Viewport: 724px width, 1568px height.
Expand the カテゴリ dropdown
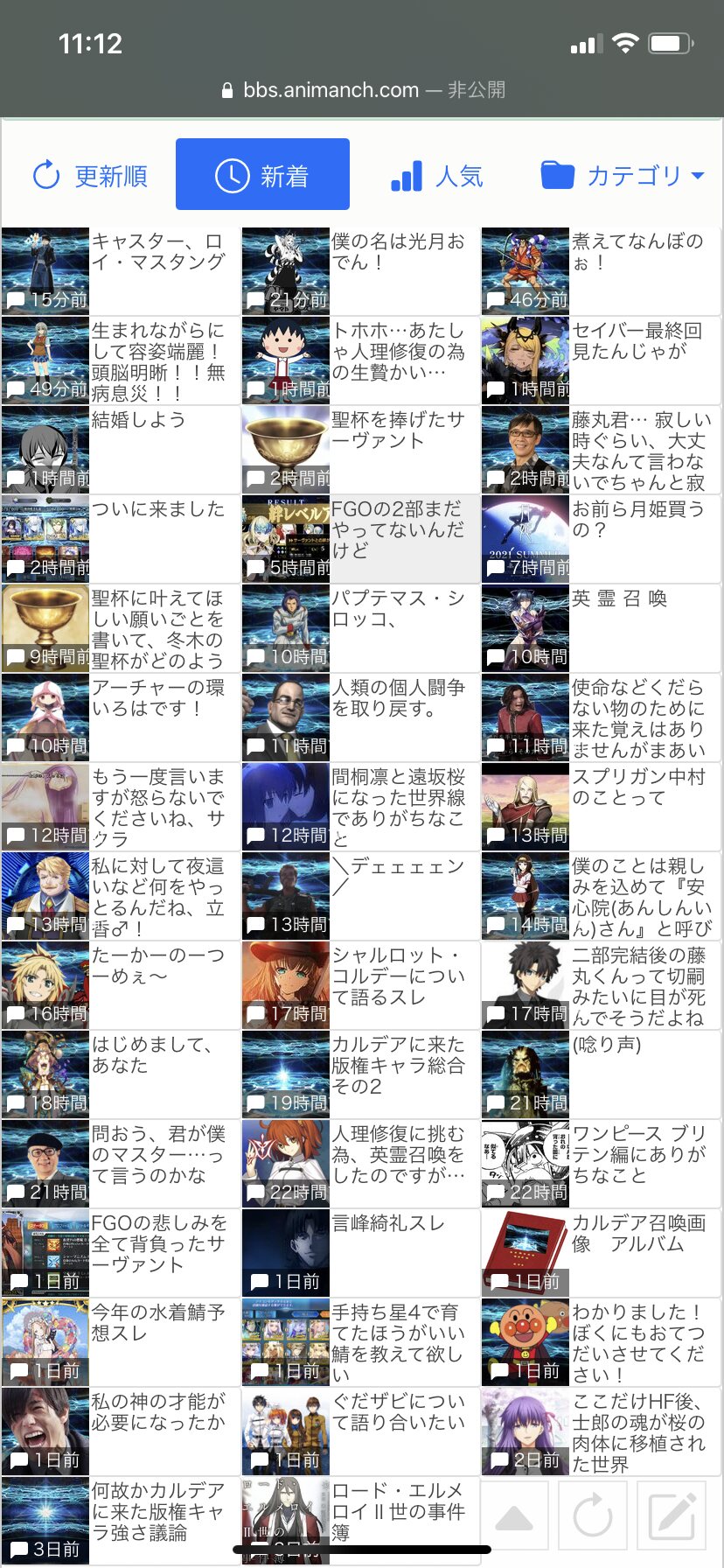click(x=622, y=175)
